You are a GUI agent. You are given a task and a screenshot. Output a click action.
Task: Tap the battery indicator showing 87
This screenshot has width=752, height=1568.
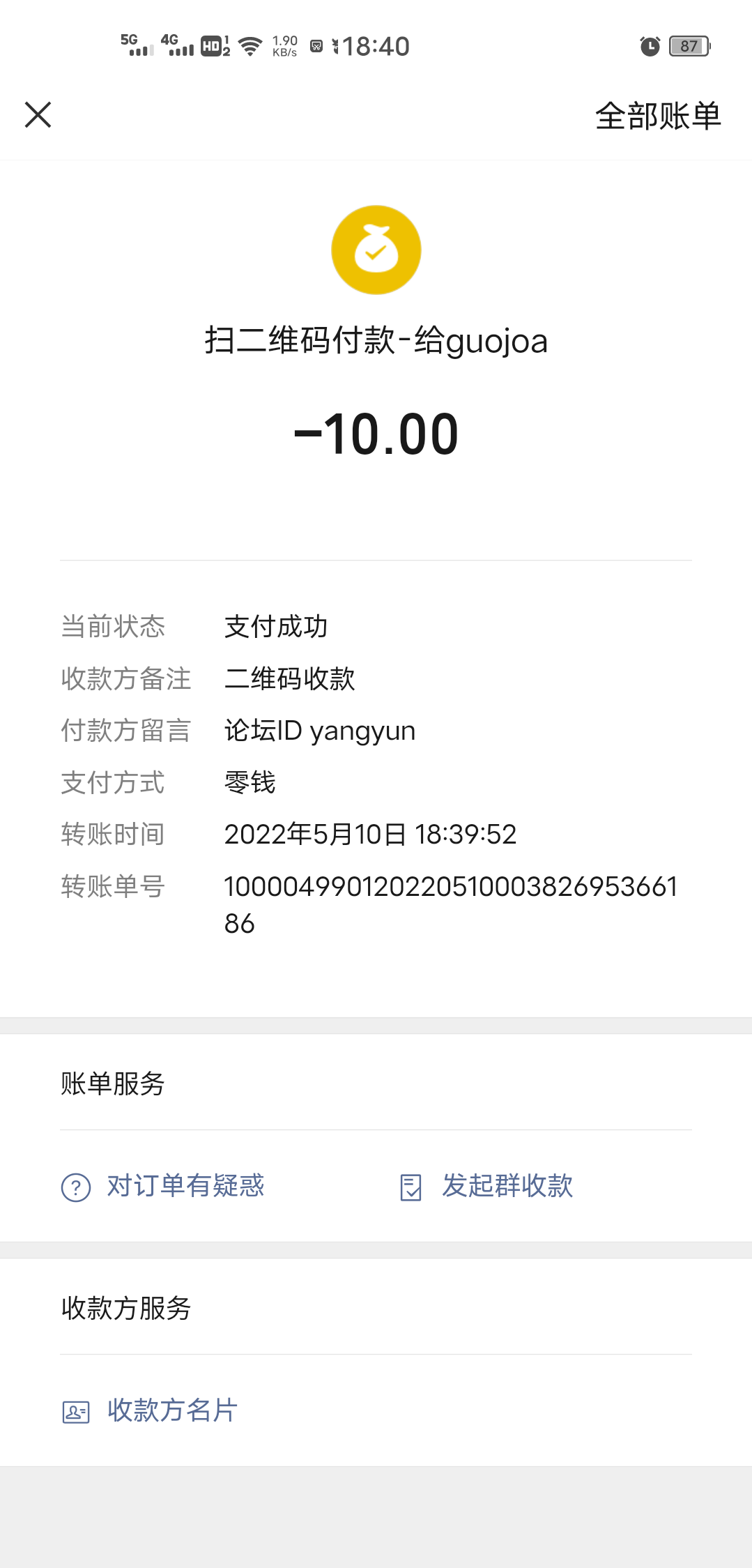pos(688,45)
